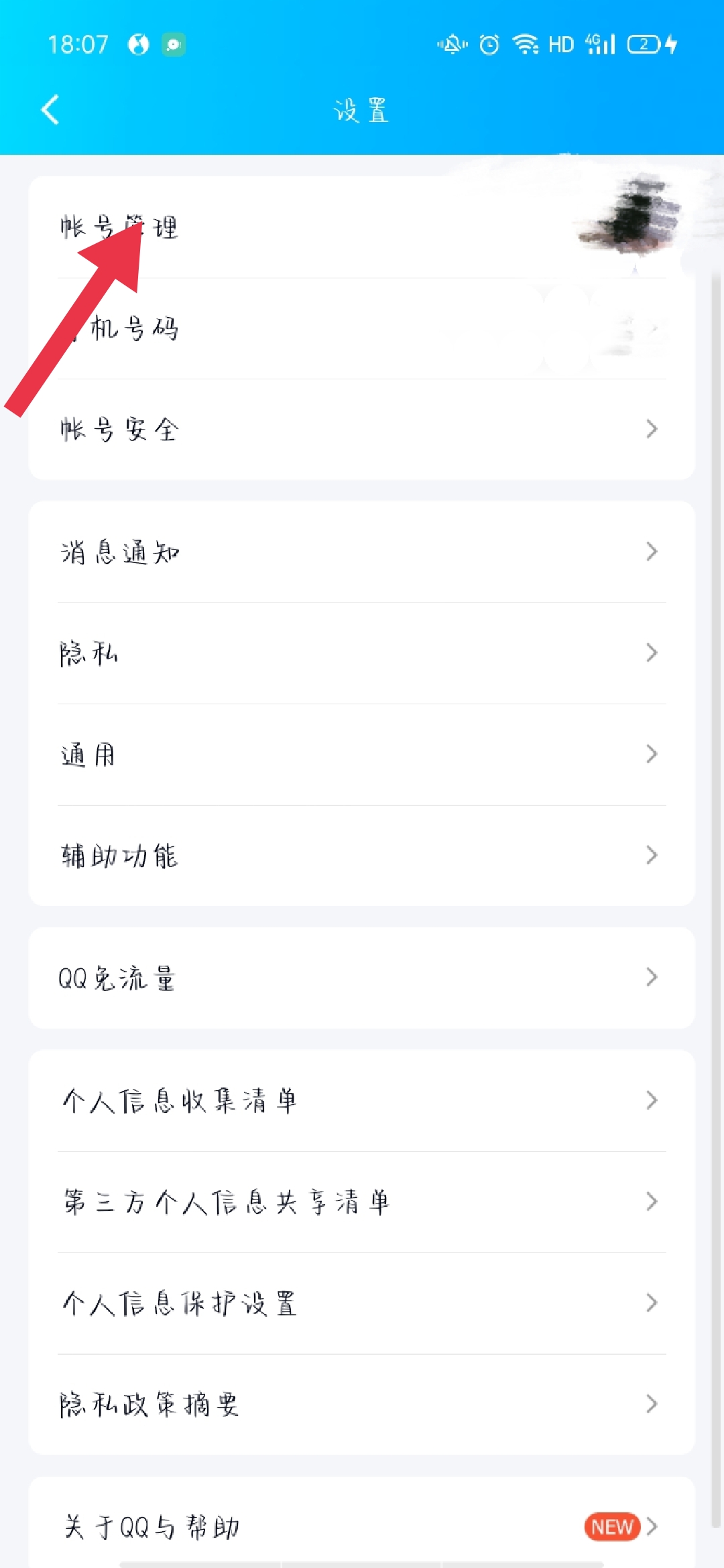
Task: Open 通用 settings
Action: click(x=362, y=755)
